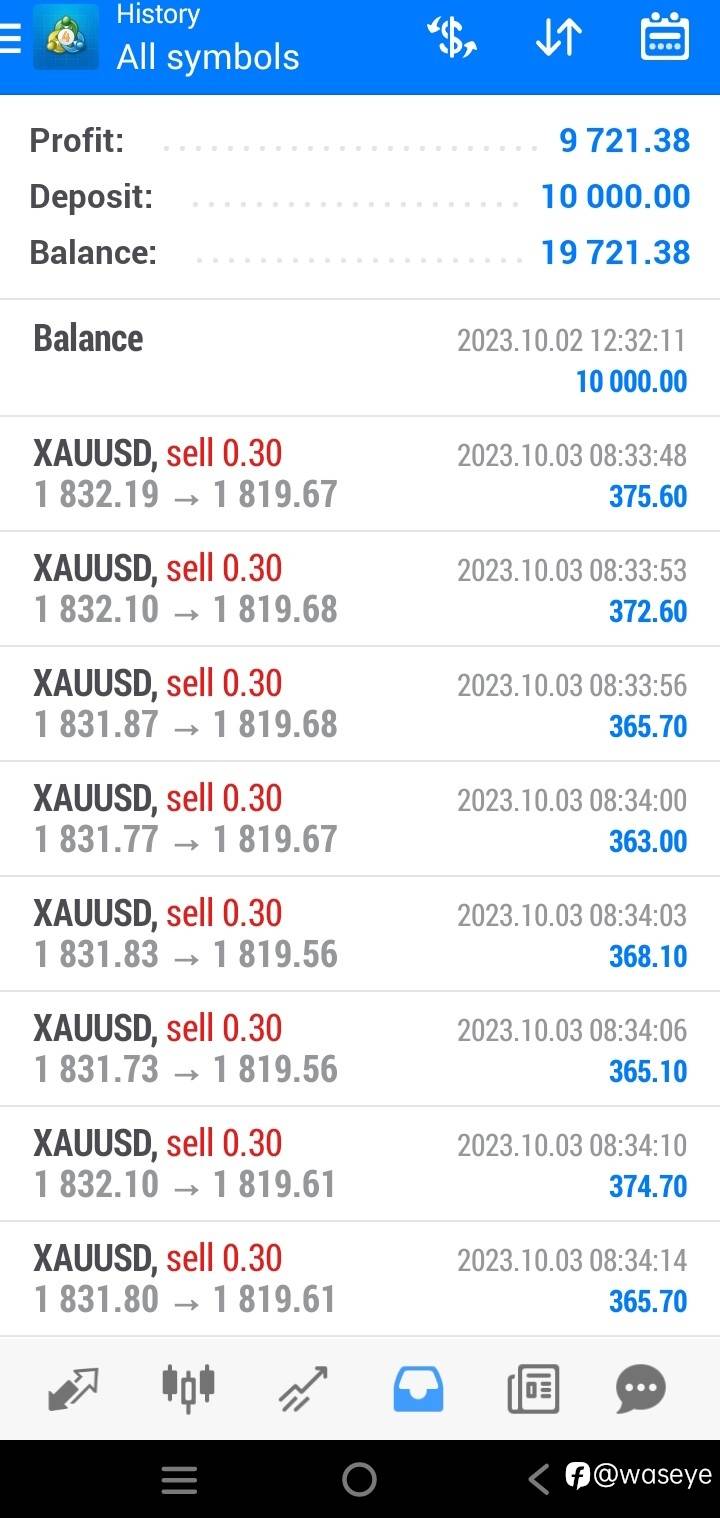Screen dimensions: 720x1518
Task: Open the Trade tab
Action: pos(303,1388)
